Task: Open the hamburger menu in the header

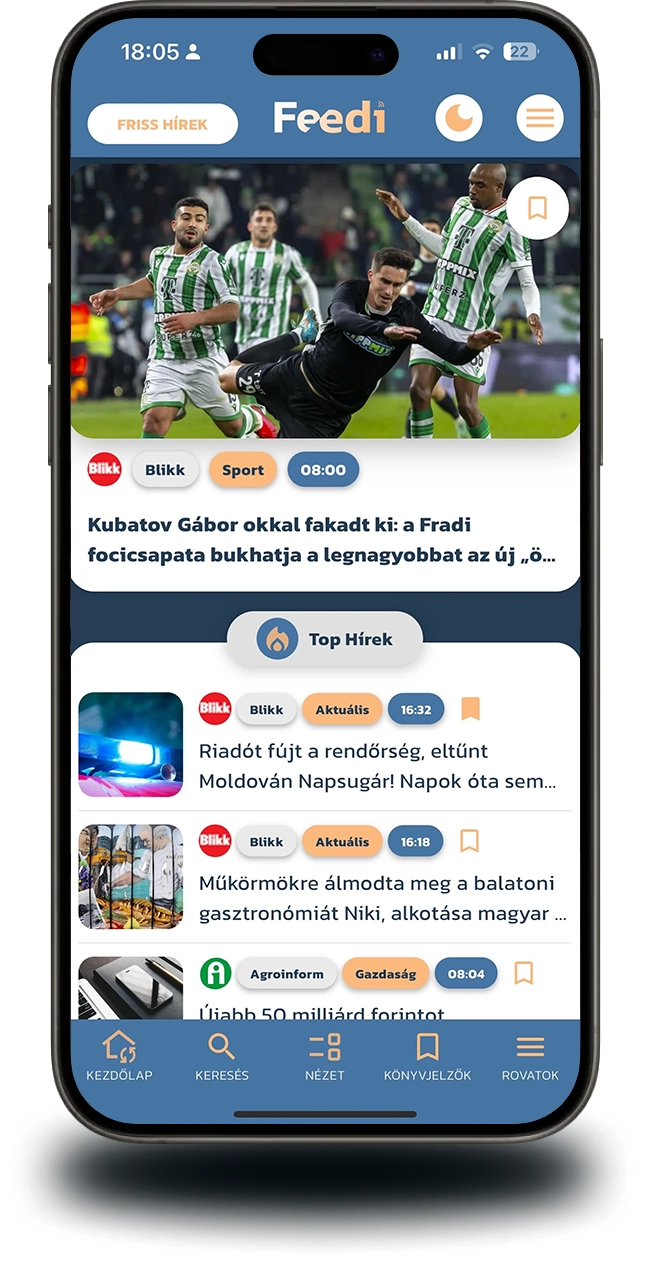Action: [x=540, y=120]
